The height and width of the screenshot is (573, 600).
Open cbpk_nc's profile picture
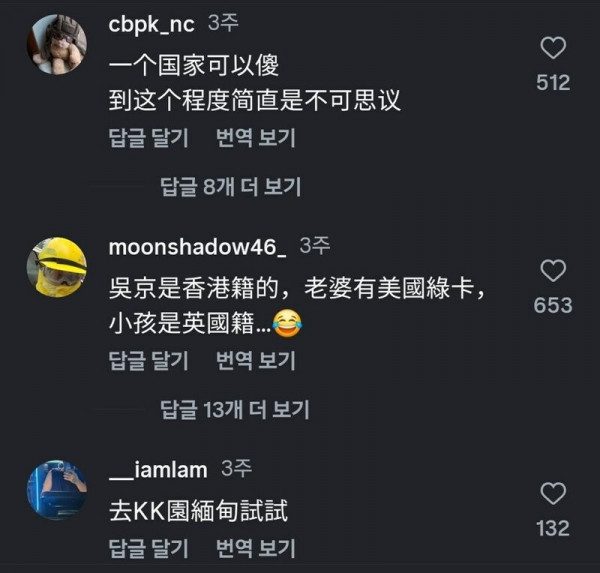pos(58,45)
